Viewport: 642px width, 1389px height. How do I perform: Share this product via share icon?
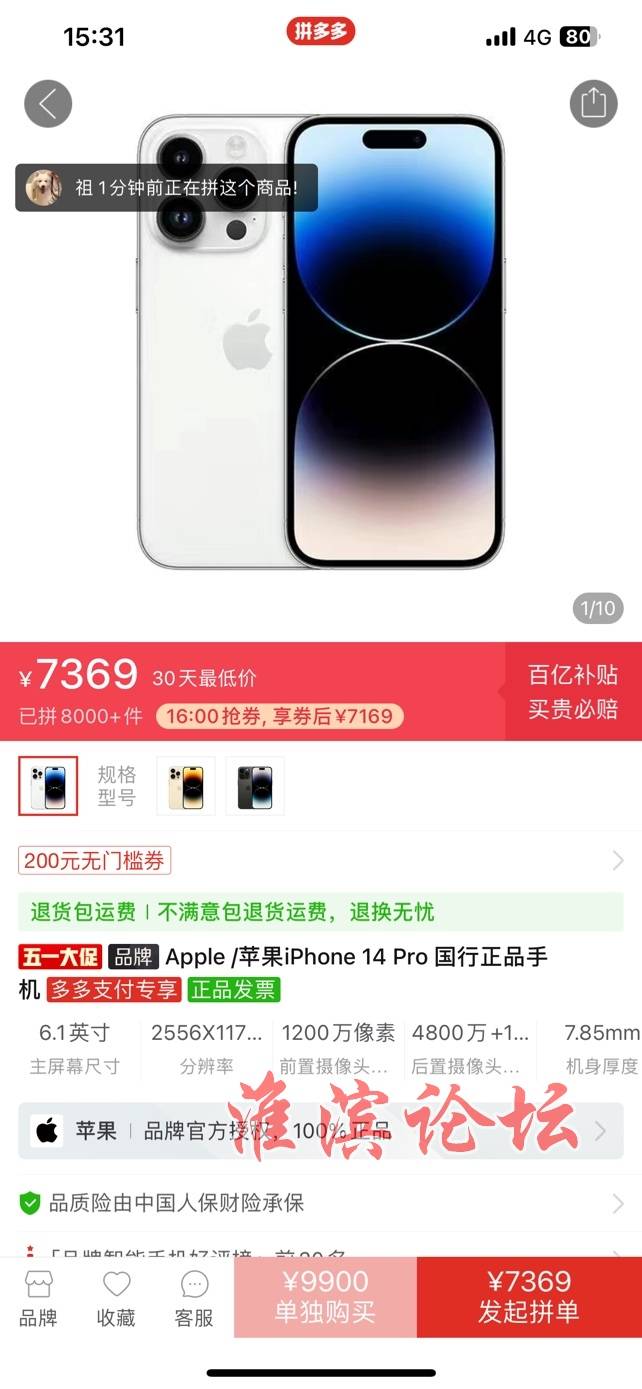593,103
